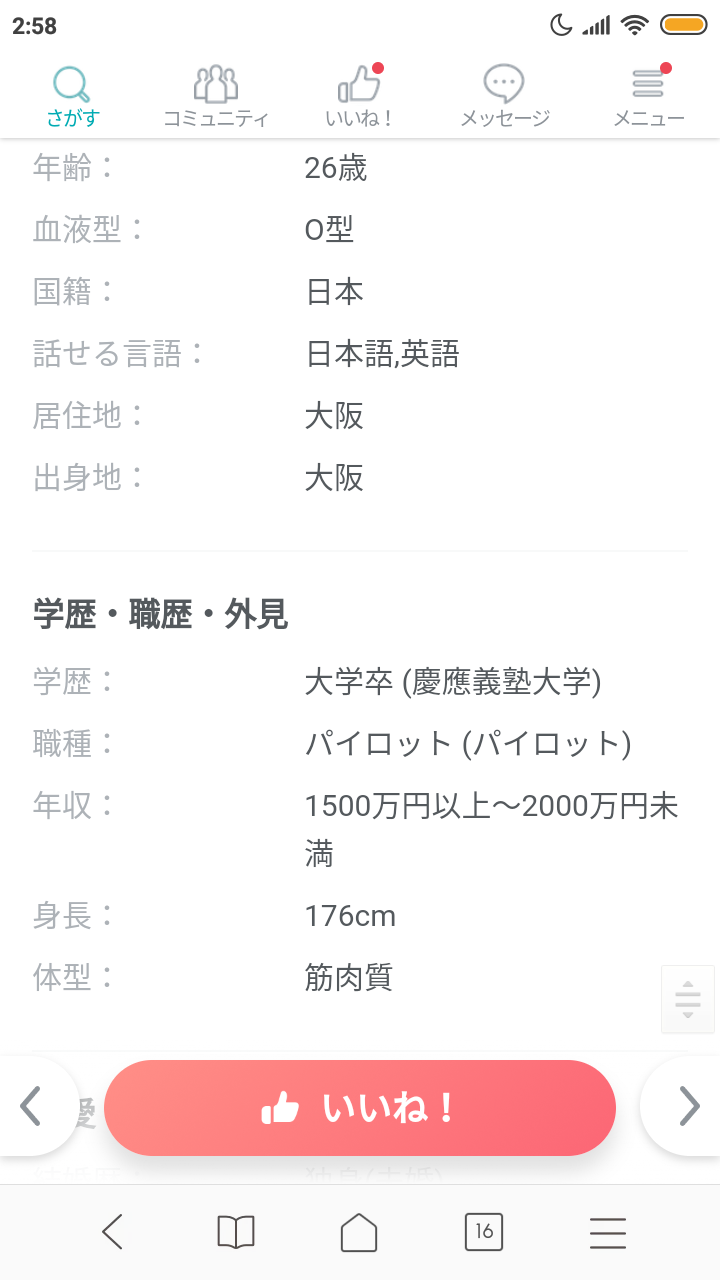Image resolution: width=720 pixels, height=1280 pixels.
Task: Go back using the browser back arrow
Action: coord(112,1232)
